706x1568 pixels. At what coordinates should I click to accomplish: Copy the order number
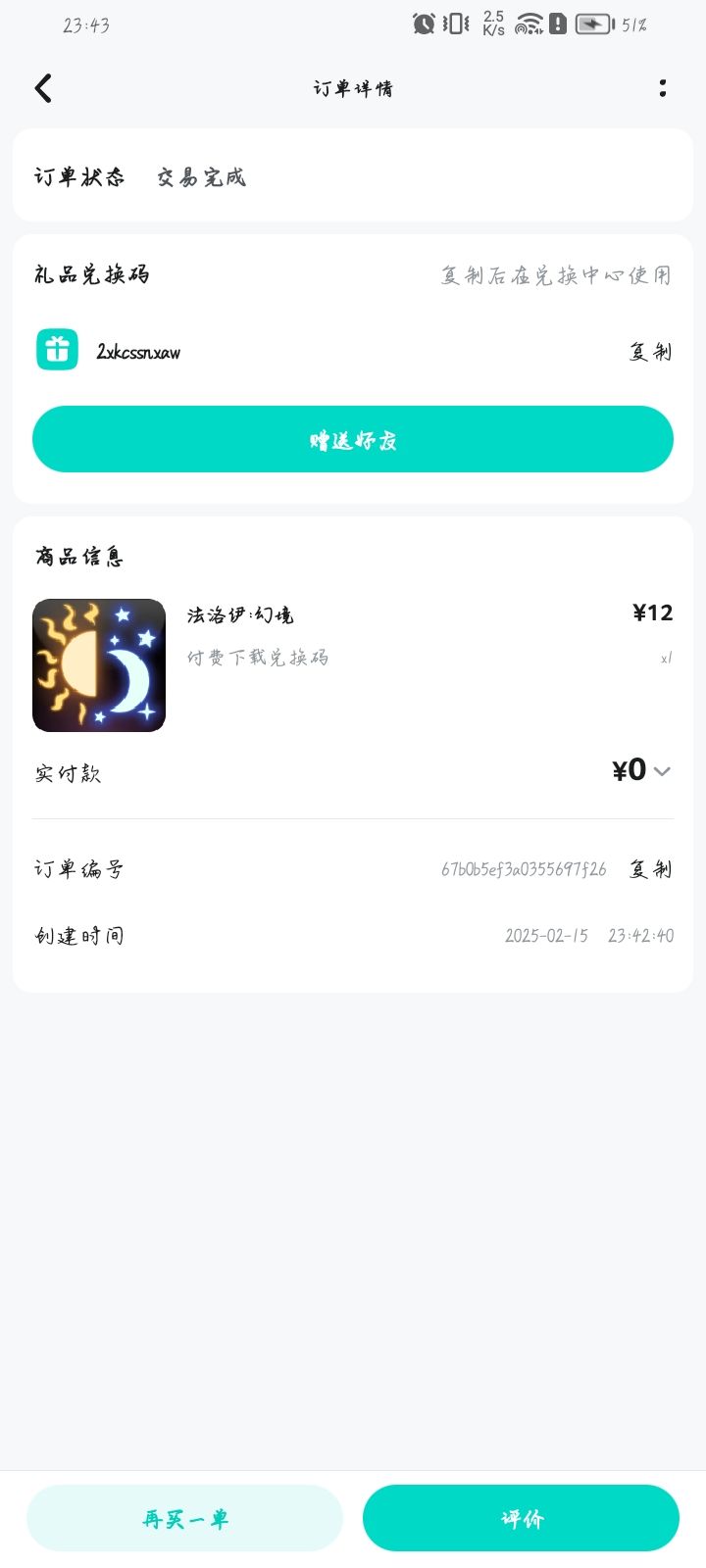(x=650, y=869)
